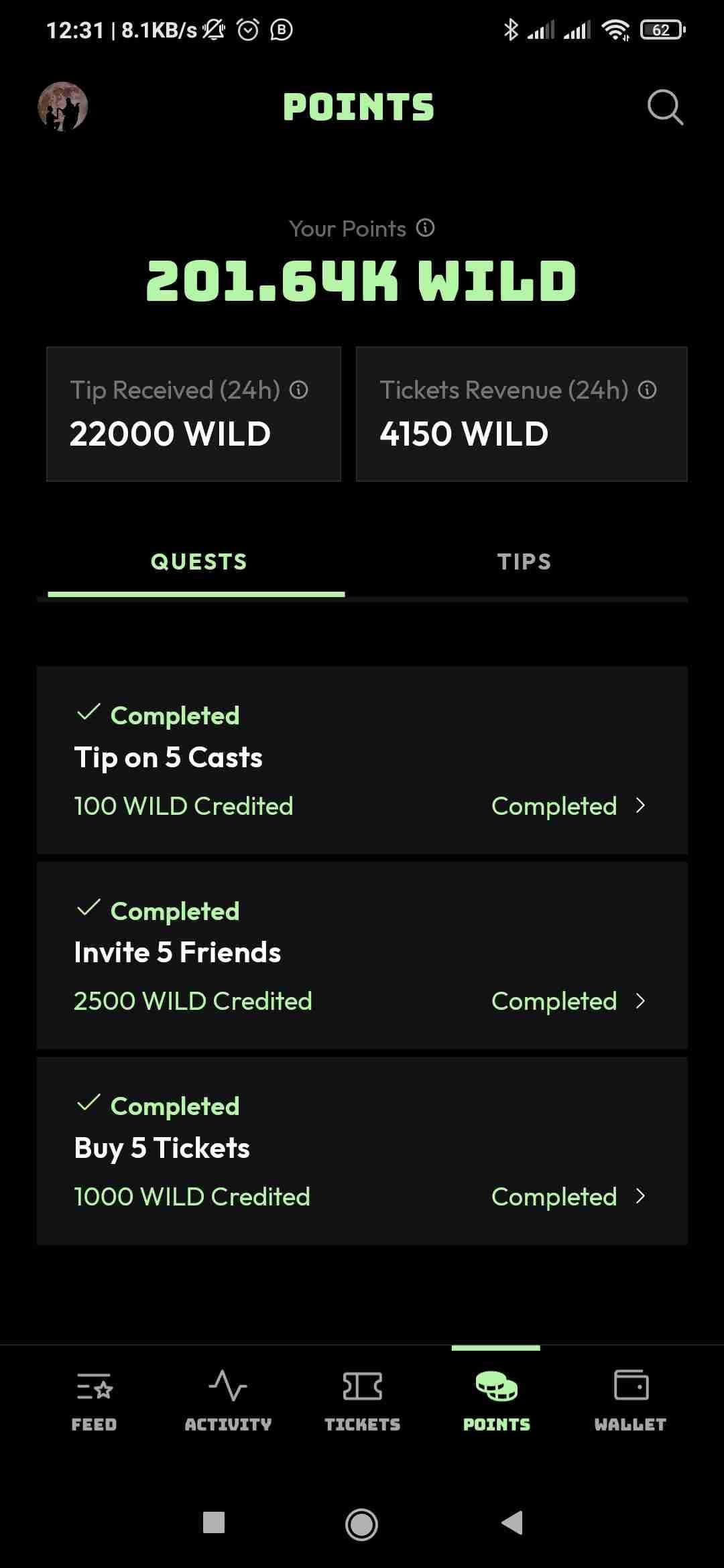Switch to the Tips tab
Viewport: 724px width, 1568px height.
[x=524, y=562]
